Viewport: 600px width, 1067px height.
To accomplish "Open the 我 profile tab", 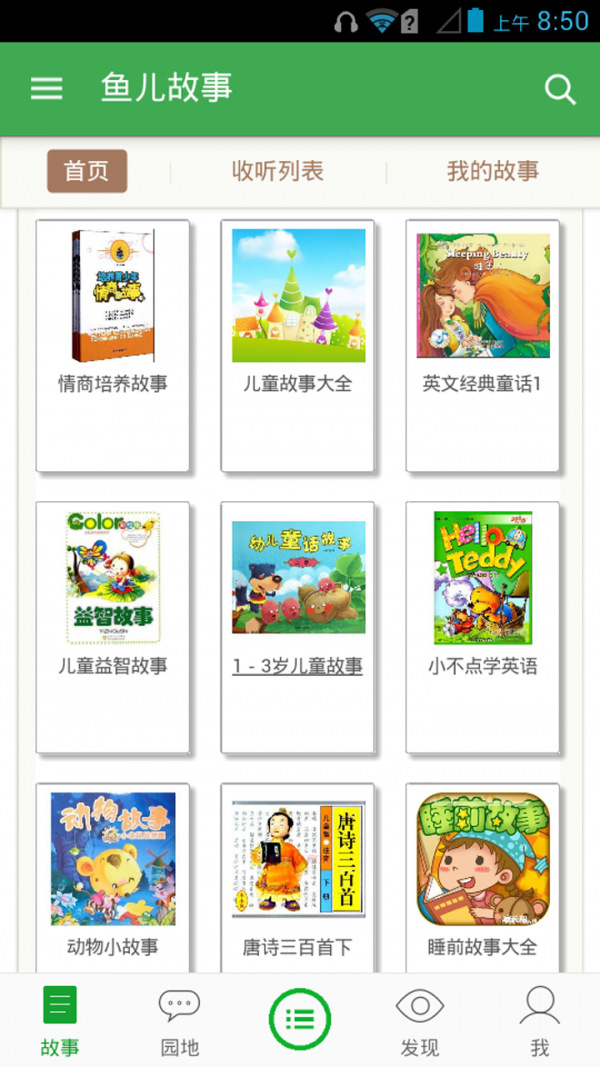I will coord(540,1020).
